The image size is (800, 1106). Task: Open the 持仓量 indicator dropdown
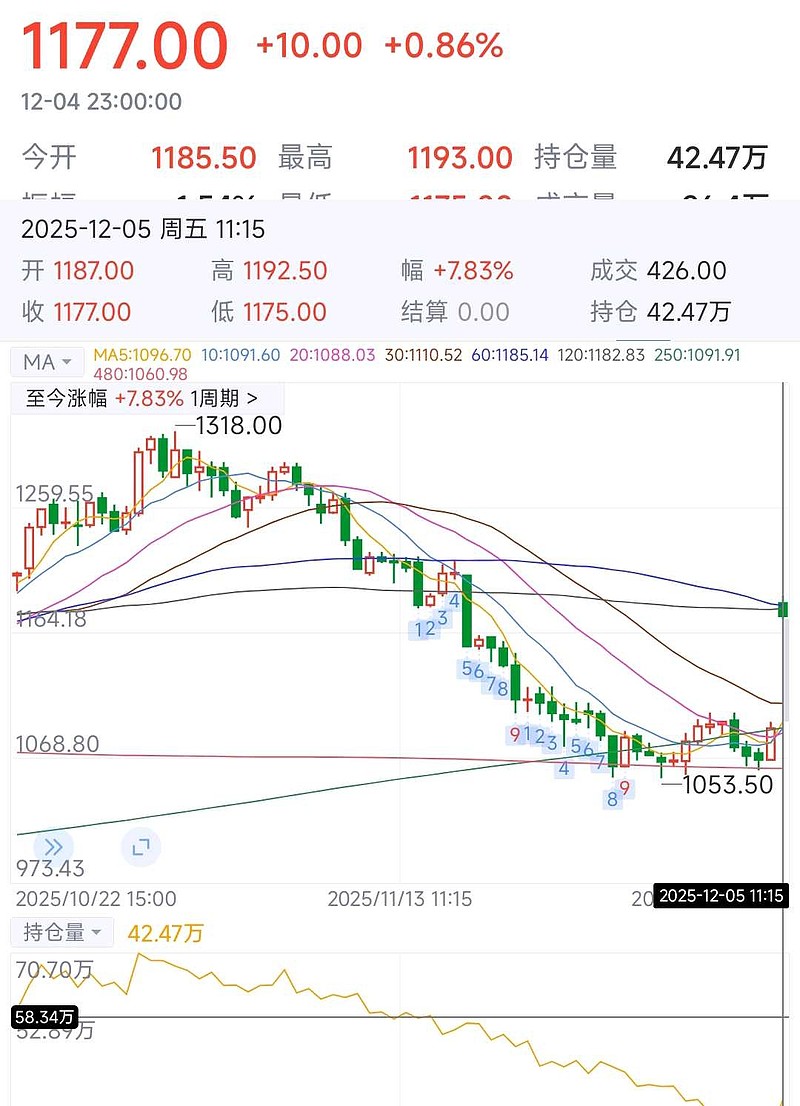click(63, 933)
